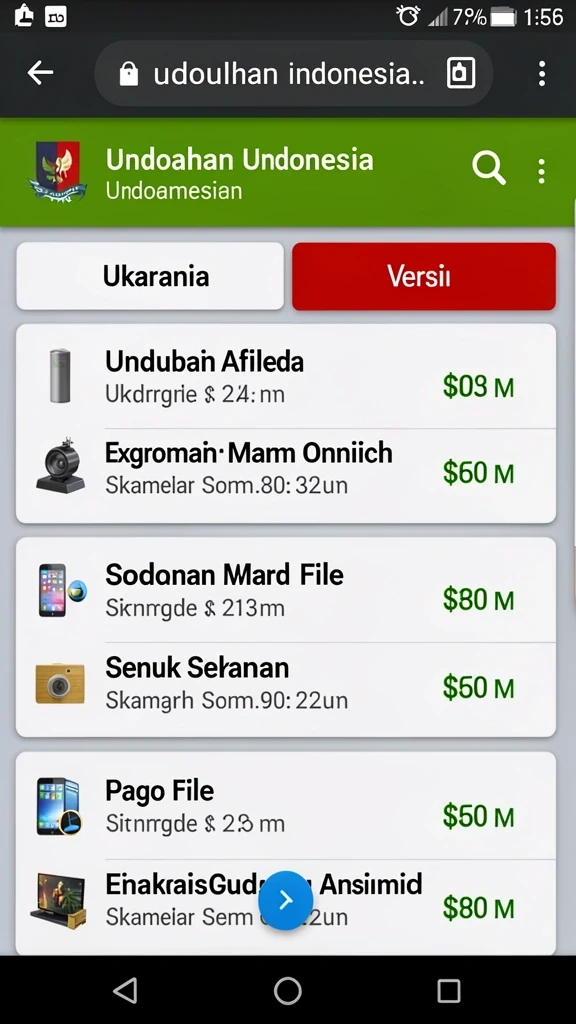Open the Undubah Afileda item
Viewport: 576px width, 1024px height.
286,376
